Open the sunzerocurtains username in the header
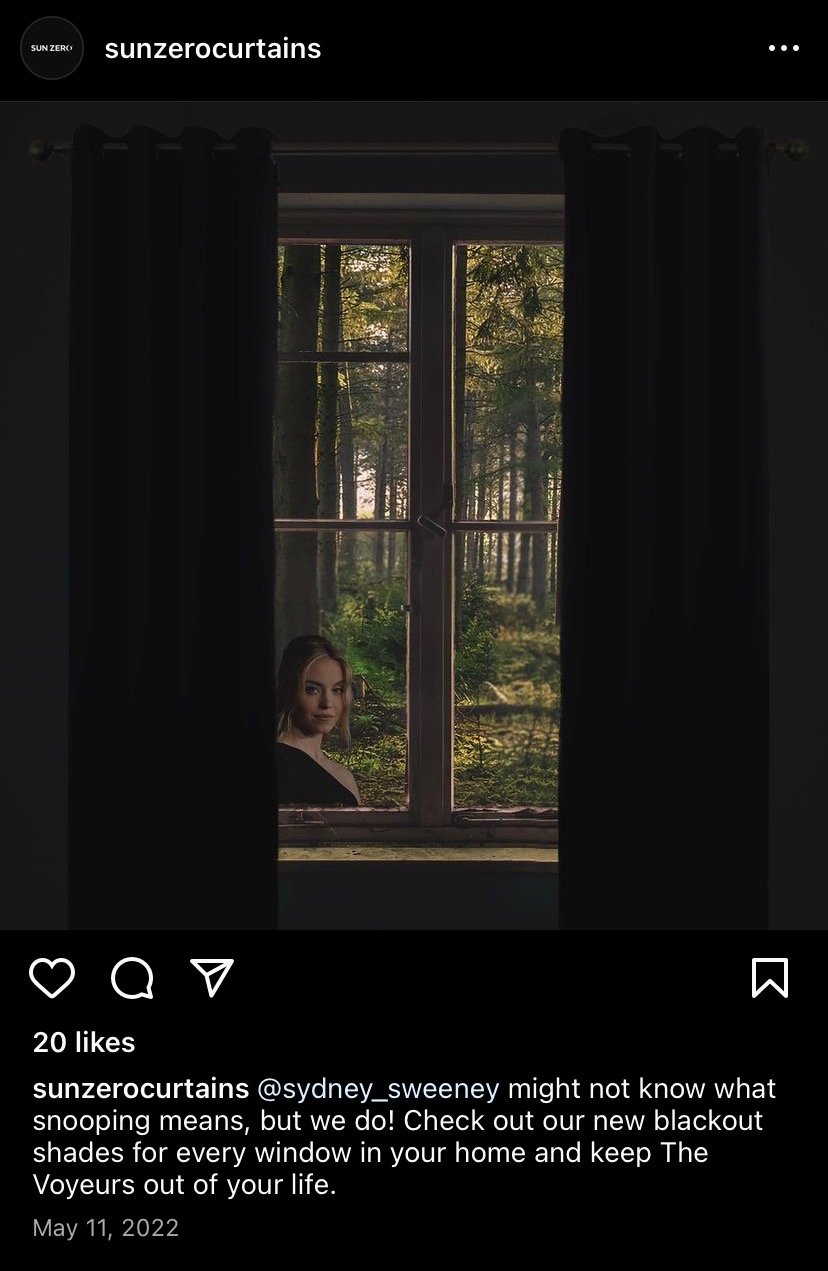 213,48
